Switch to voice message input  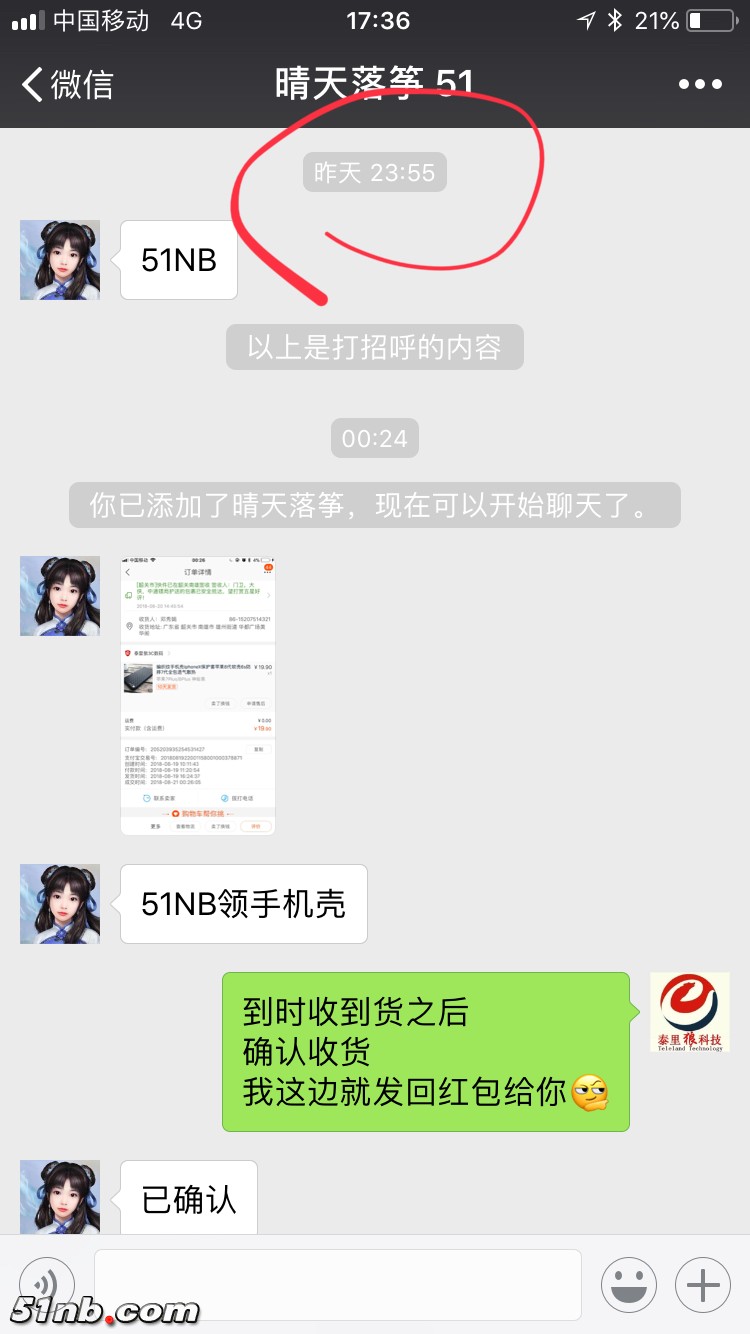coord(46,1284)
